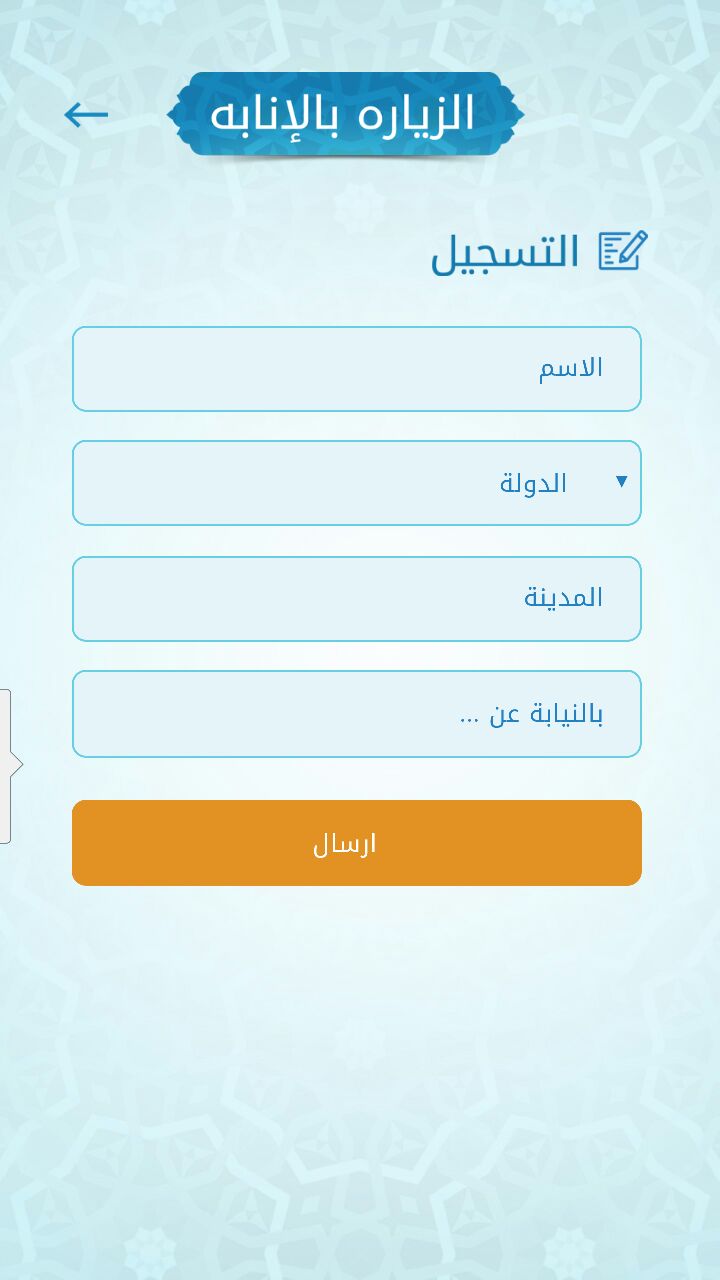
Task: Submit the form with ارسال button
Action: click(x=356, y=843)
